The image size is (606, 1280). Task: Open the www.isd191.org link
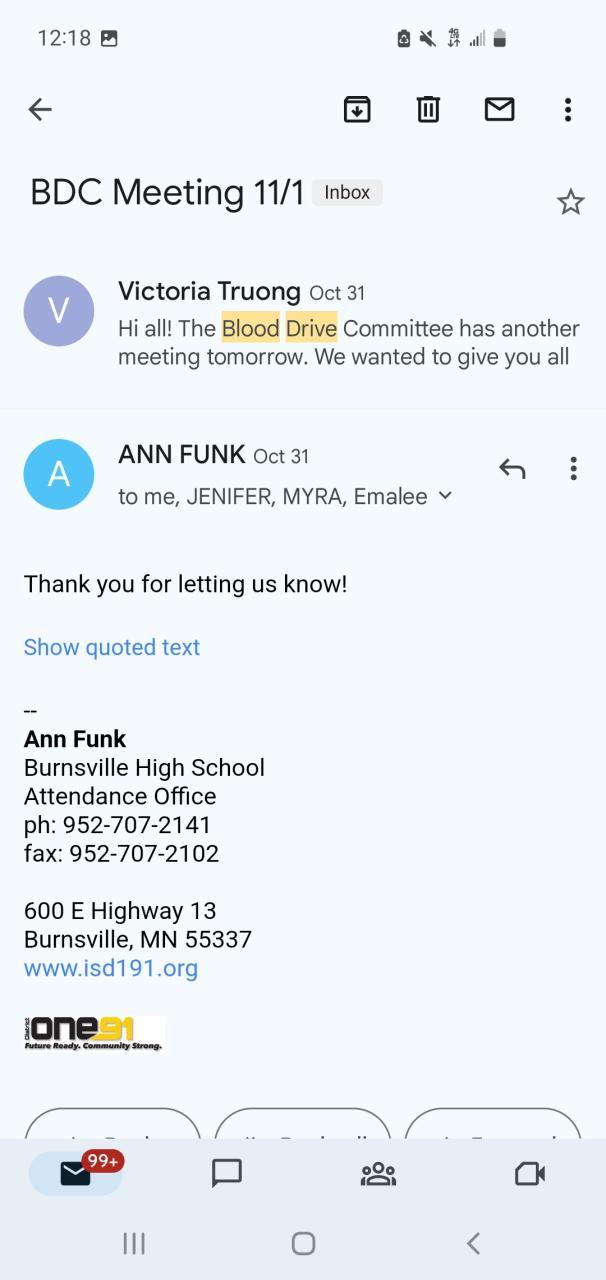(111, 968)
